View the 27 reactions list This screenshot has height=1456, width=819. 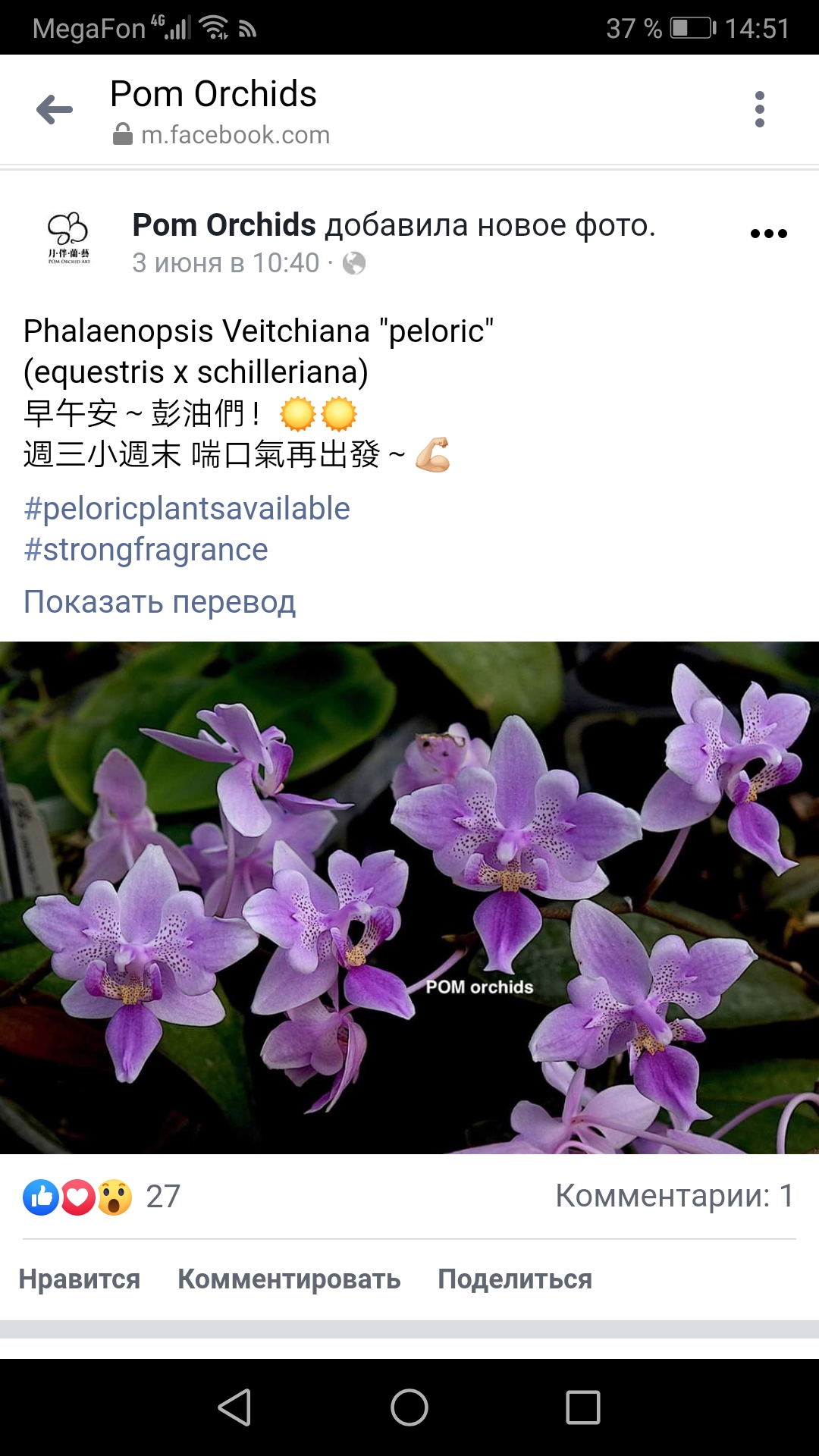102,1197
